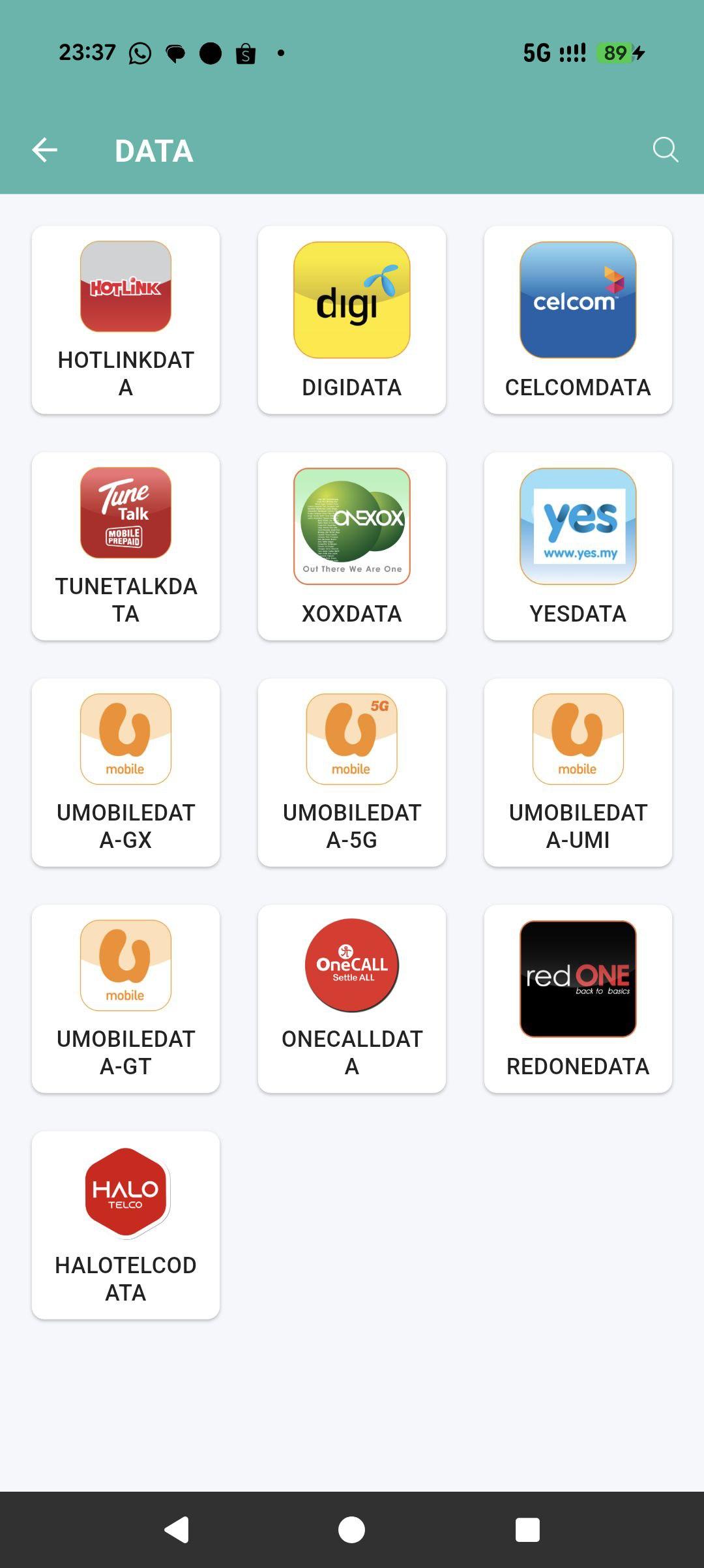Open the HOTLINKDATA card
The width and height of the screenshot is (704, 1568).
(126, 320)
